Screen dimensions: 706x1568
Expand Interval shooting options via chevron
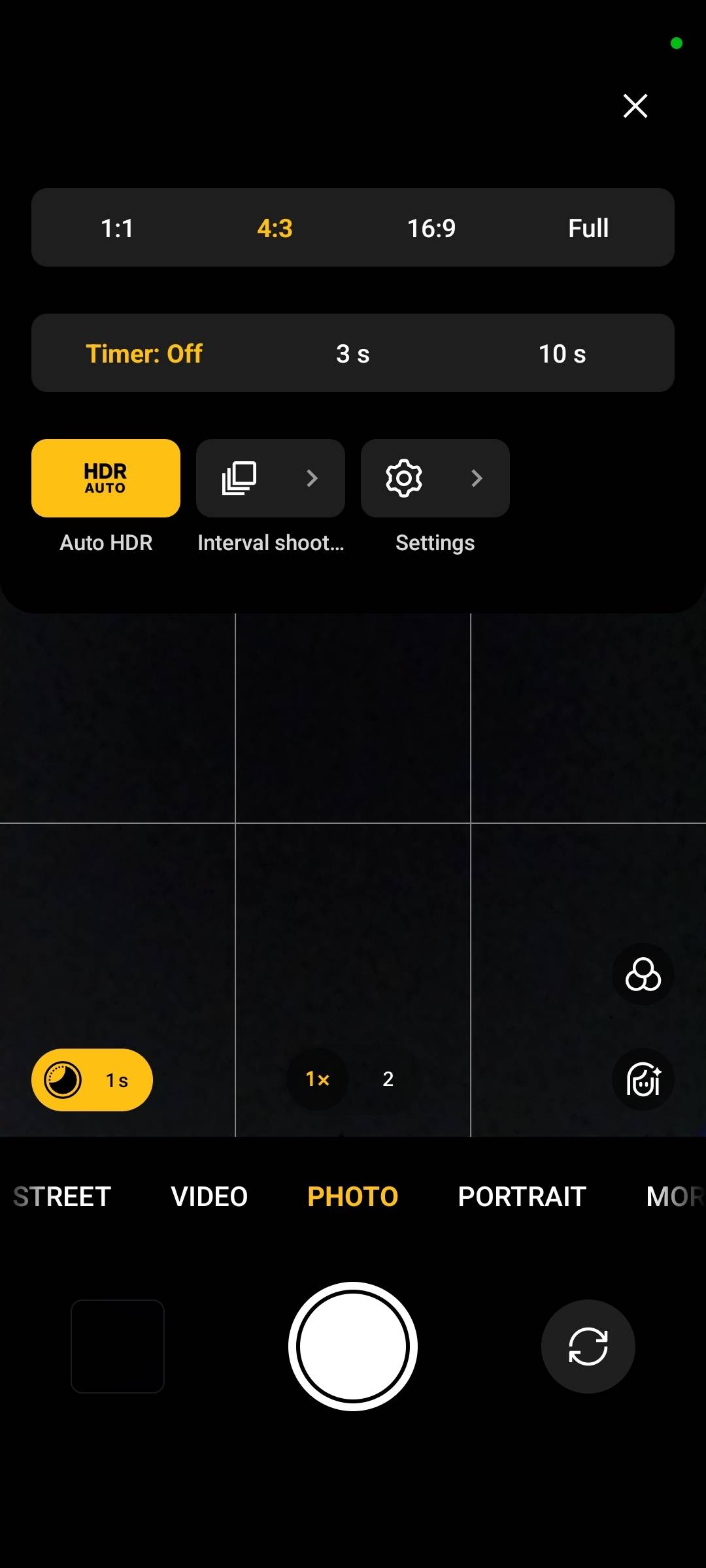pos(312,478)
